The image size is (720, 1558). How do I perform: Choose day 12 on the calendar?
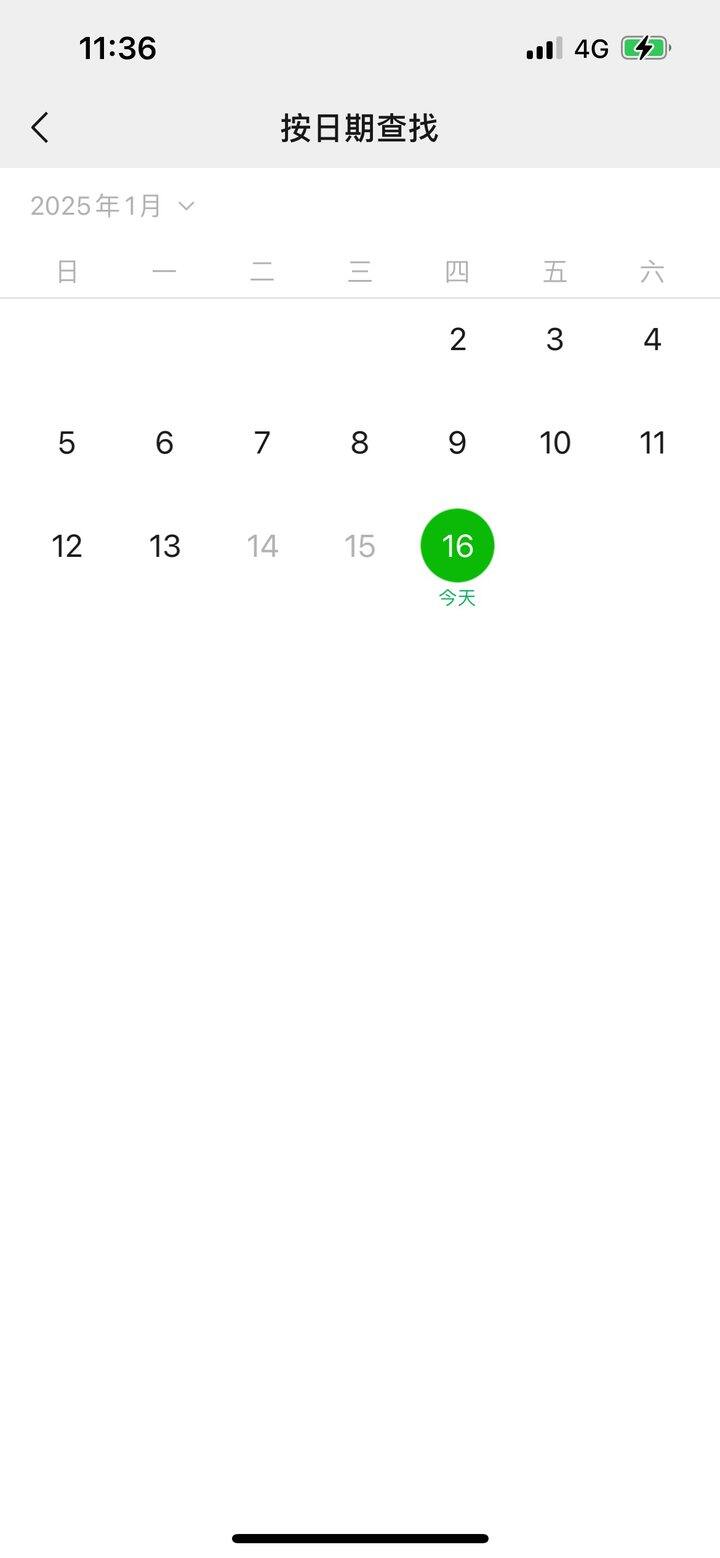point(67,546)
